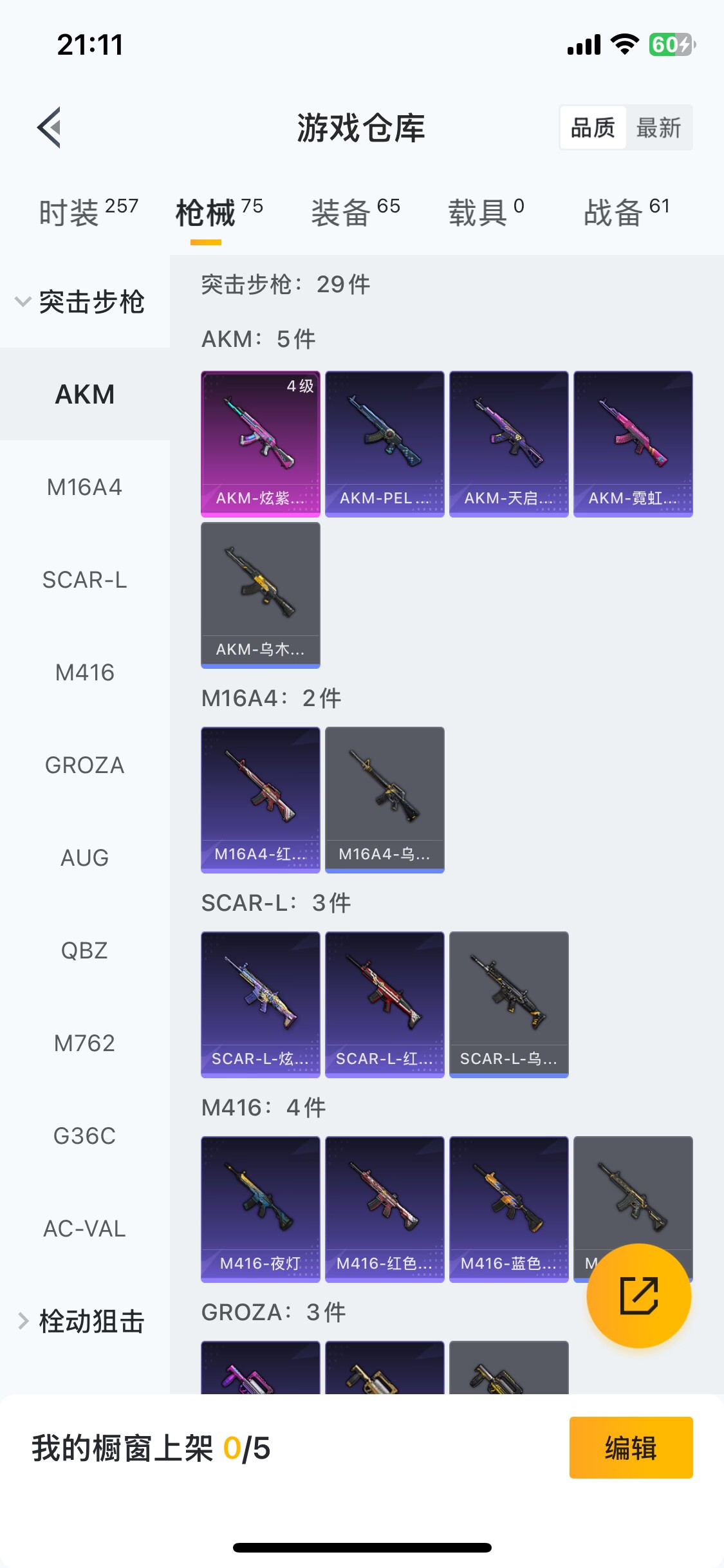Screen dimensions: 724x1568
Task: Go back using the top-left arrow
Action: pos(50,127)
